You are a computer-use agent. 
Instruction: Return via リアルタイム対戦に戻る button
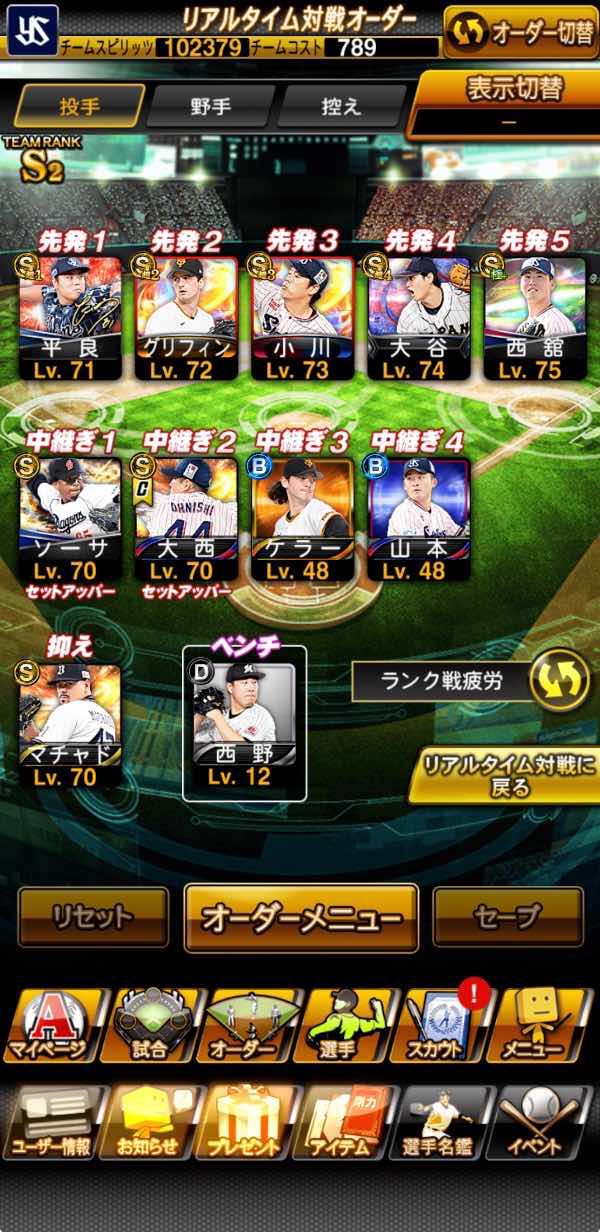coord(508,775)
